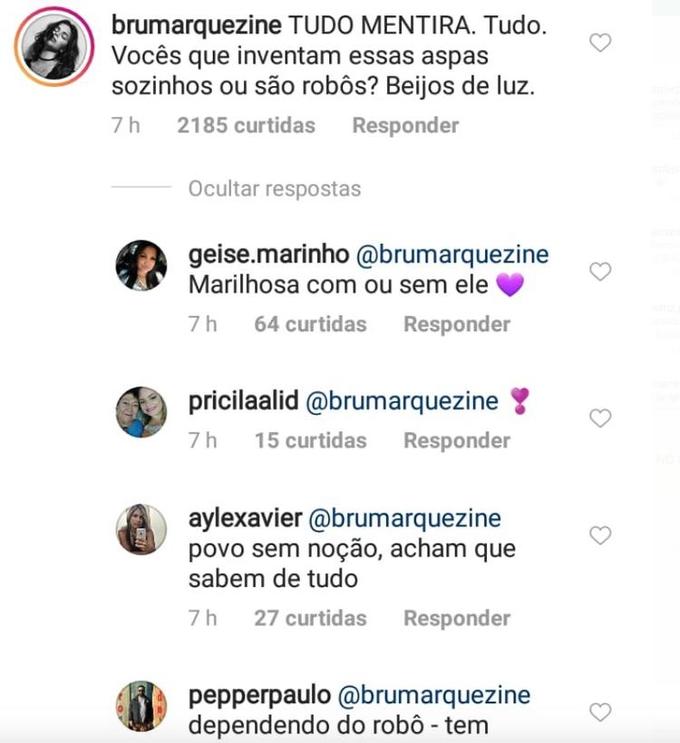View the 64 curtidas on geise.marinho's reply
Viewport: 680px width, 743px height.
pyautogui.click(x=310, y=324)
